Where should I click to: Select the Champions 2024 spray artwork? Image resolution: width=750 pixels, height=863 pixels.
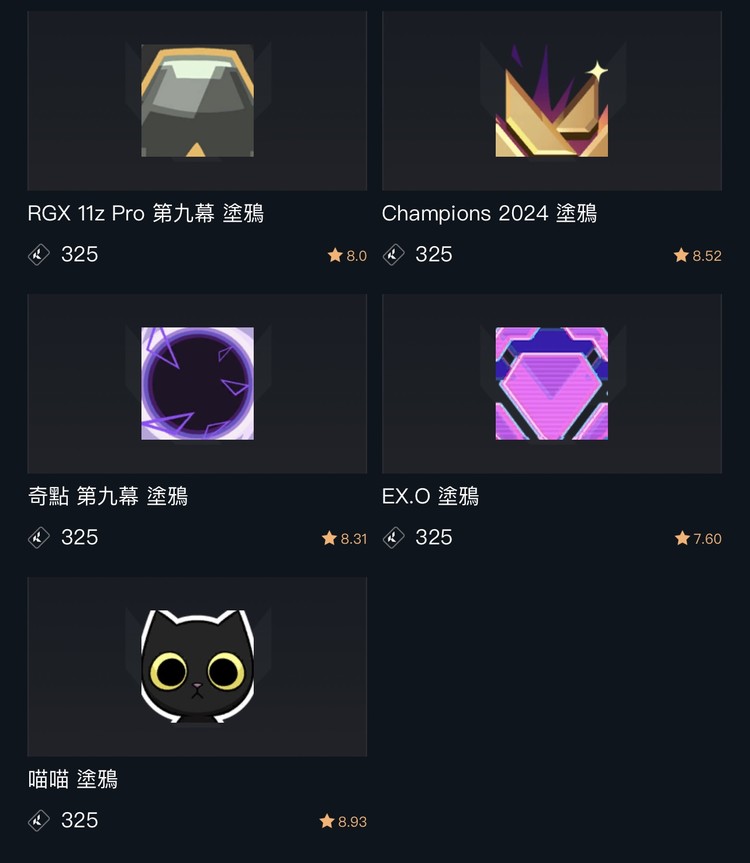[x=552, y=99]
